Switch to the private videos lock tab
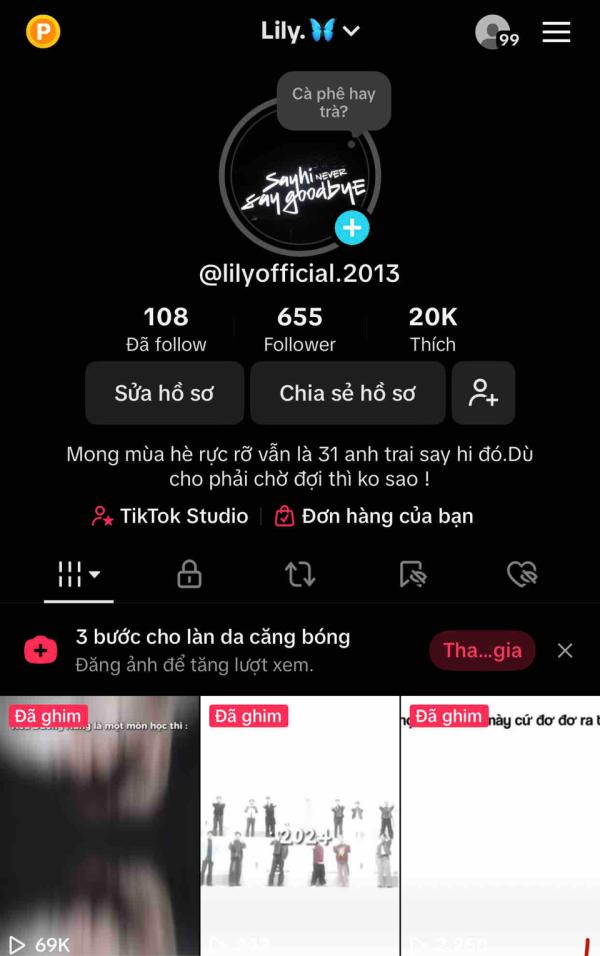The image size is (600, 956). click(x=189, y=574)
